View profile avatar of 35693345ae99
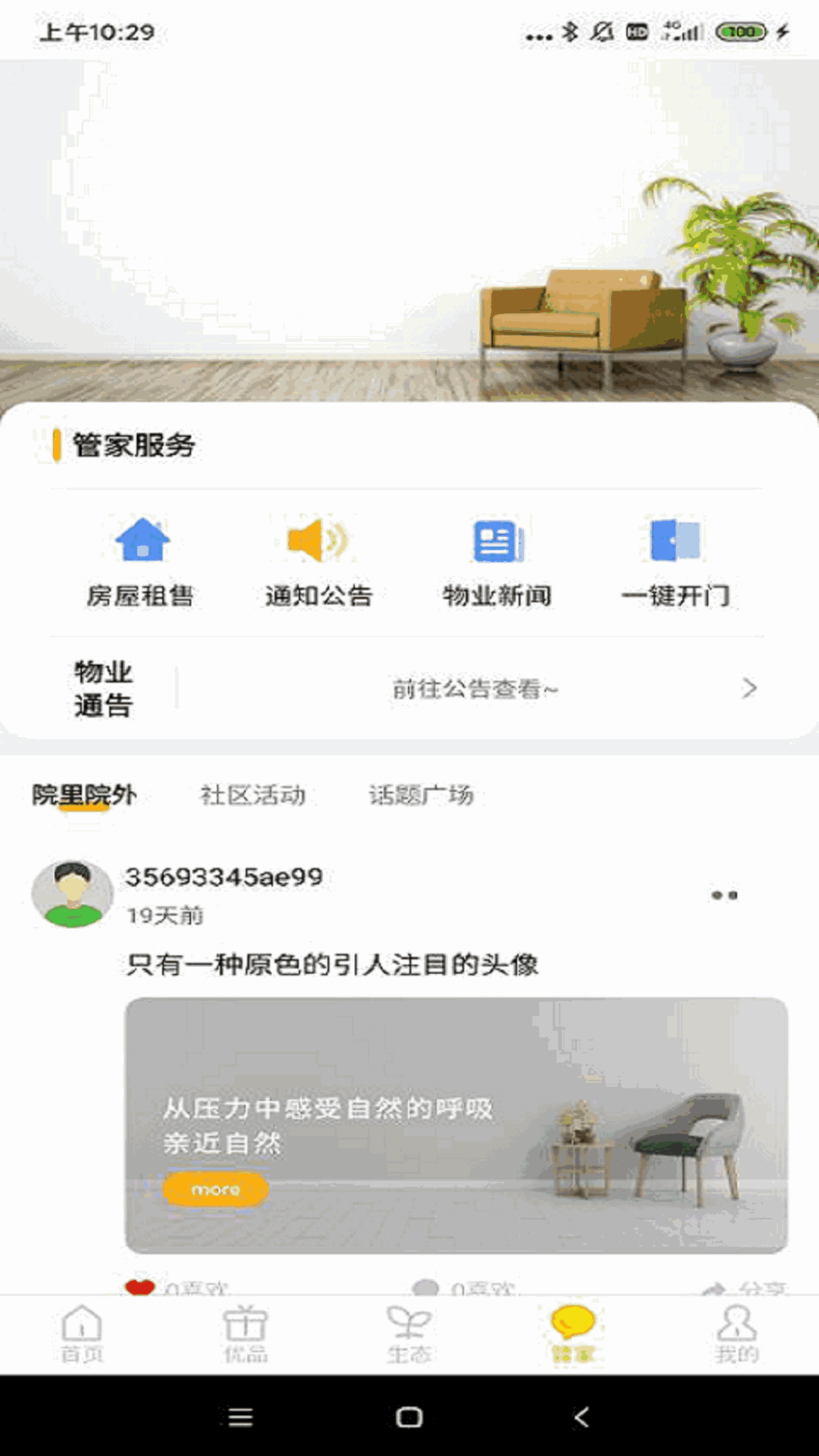This screenshot has height=1456, width=819. (73, 894)
